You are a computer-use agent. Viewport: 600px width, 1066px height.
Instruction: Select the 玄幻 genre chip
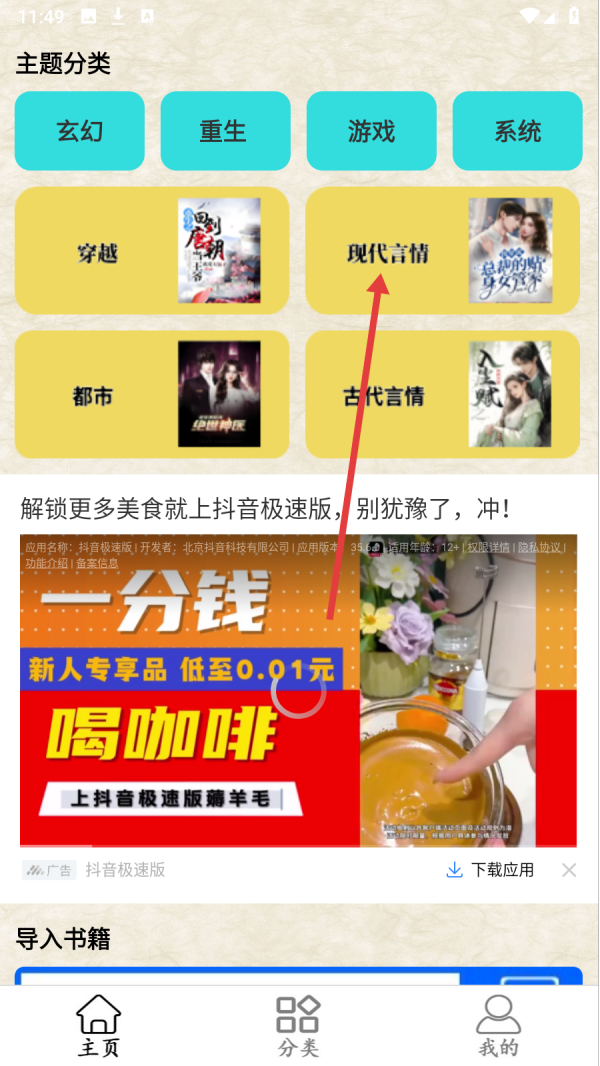pos(80,131)
